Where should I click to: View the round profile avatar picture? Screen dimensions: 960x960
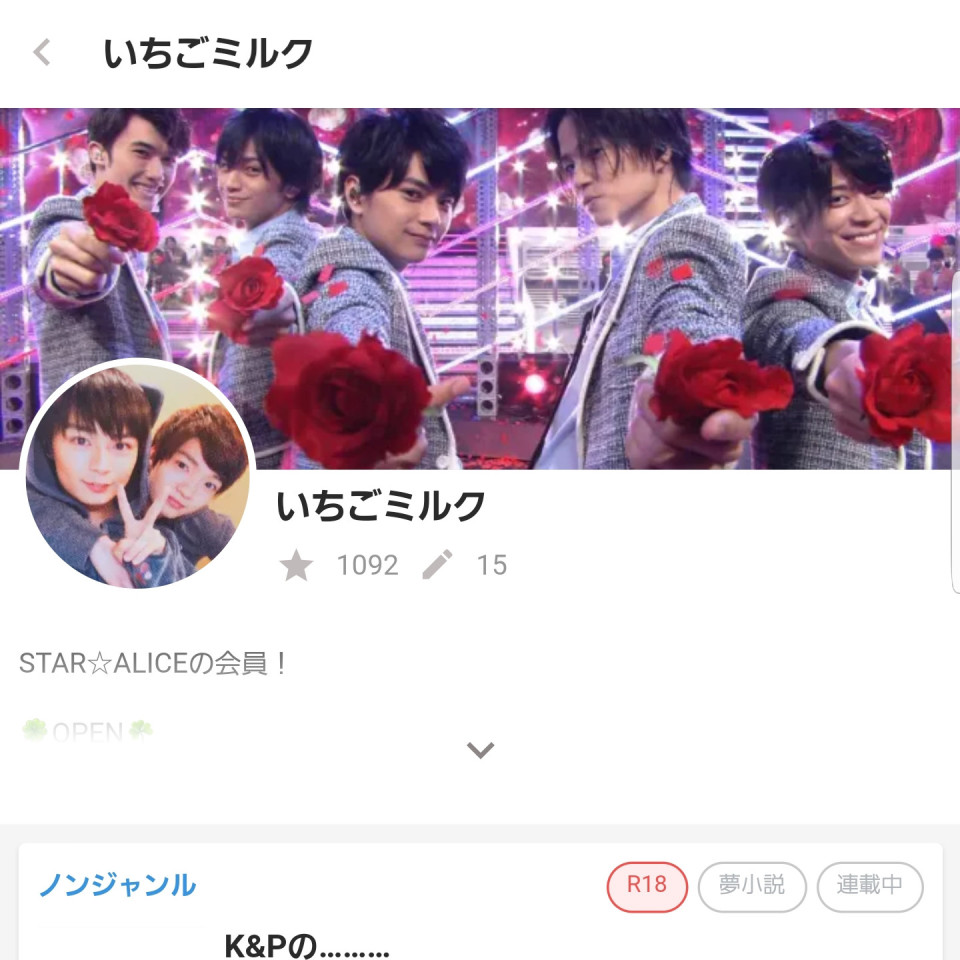(137, 476)
